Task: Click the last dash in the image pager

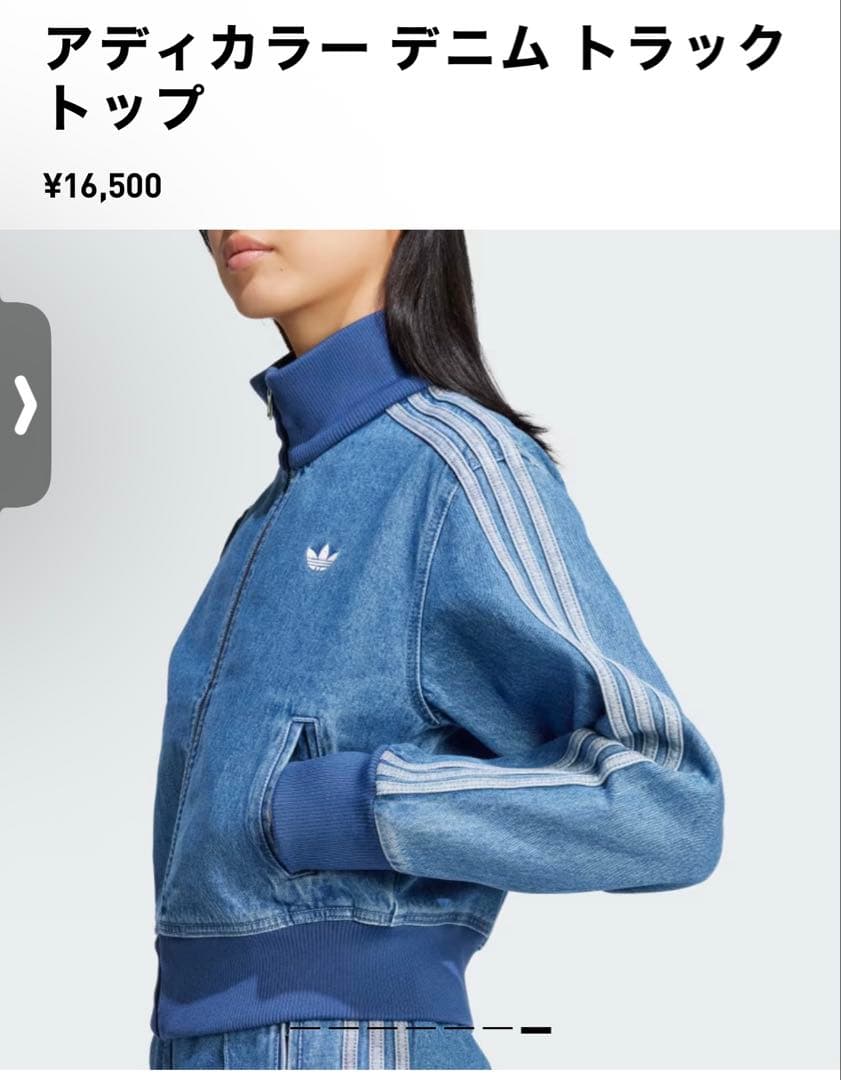Action: (536, 1026)
